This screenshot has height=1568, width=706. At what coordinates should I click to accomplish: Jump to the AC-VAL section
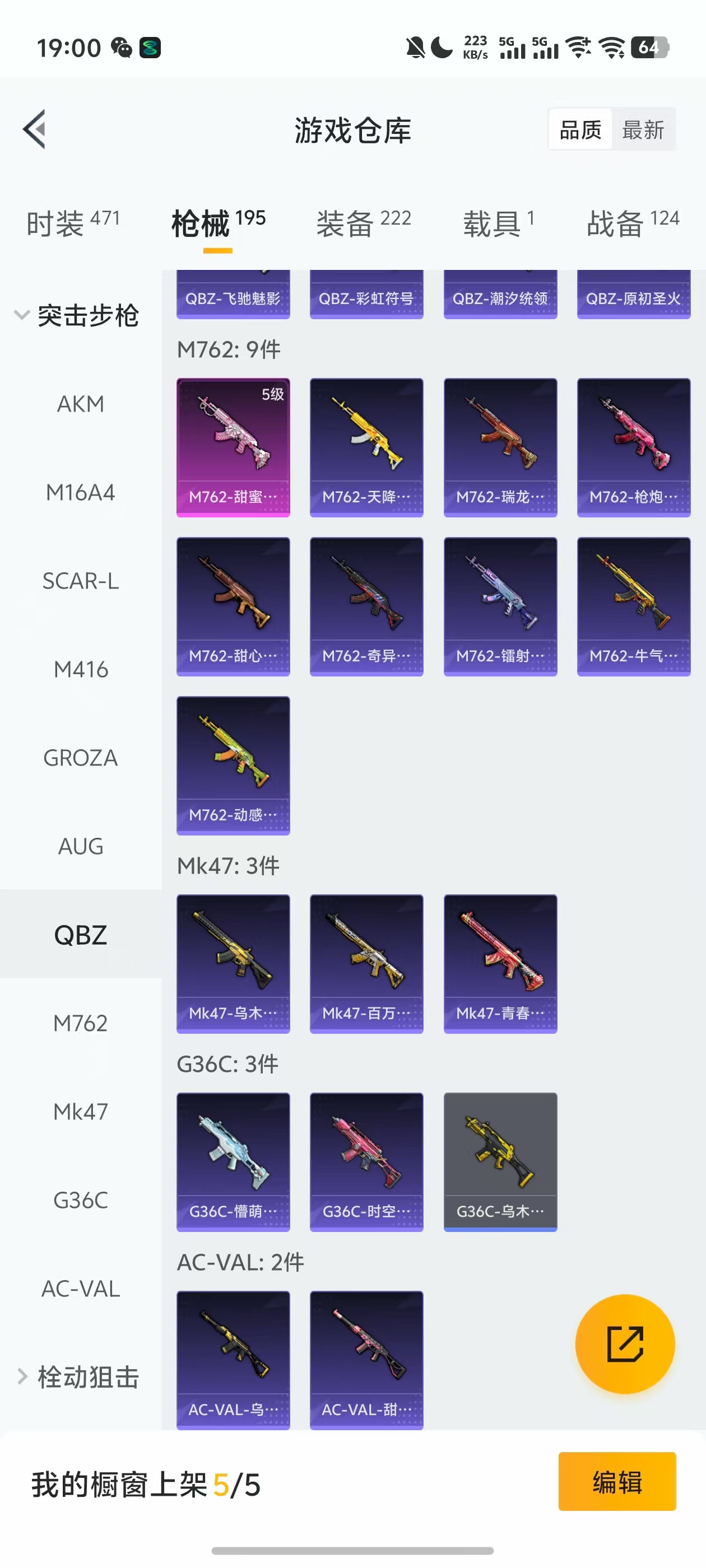click(x=81, y=1289)
